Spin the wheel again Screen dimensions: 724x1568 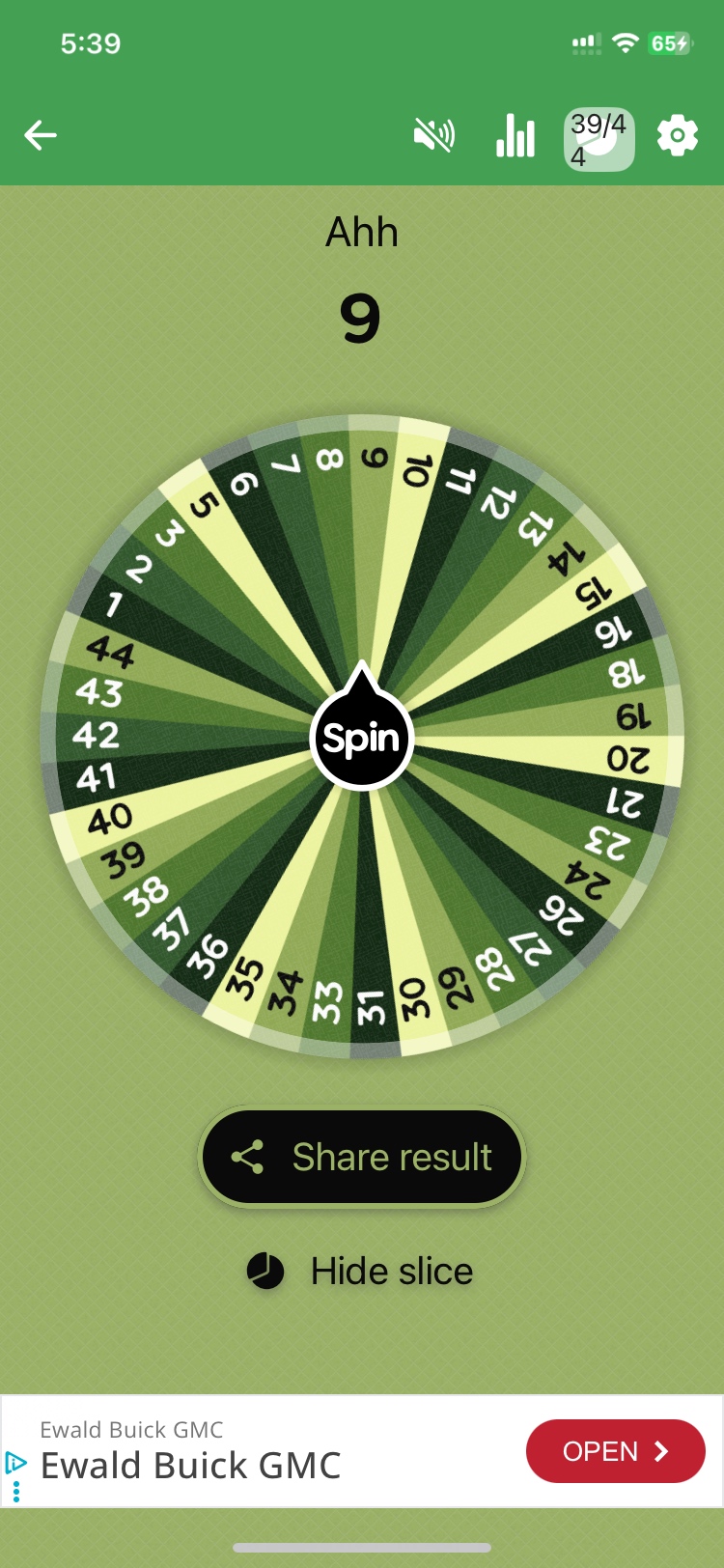[362, 739]
